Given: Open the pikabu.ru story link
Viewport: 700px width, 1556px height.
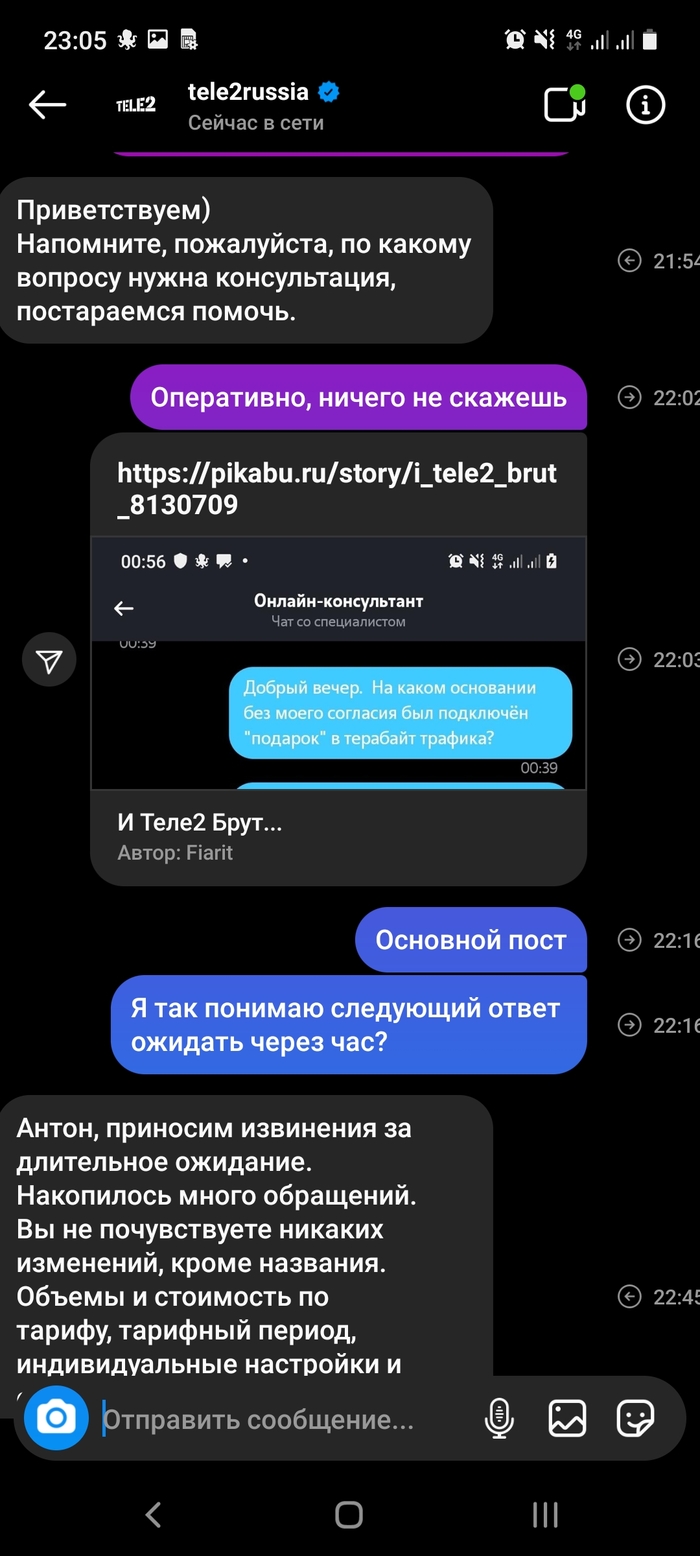Looking at the screenshot, I should (337, 488).
